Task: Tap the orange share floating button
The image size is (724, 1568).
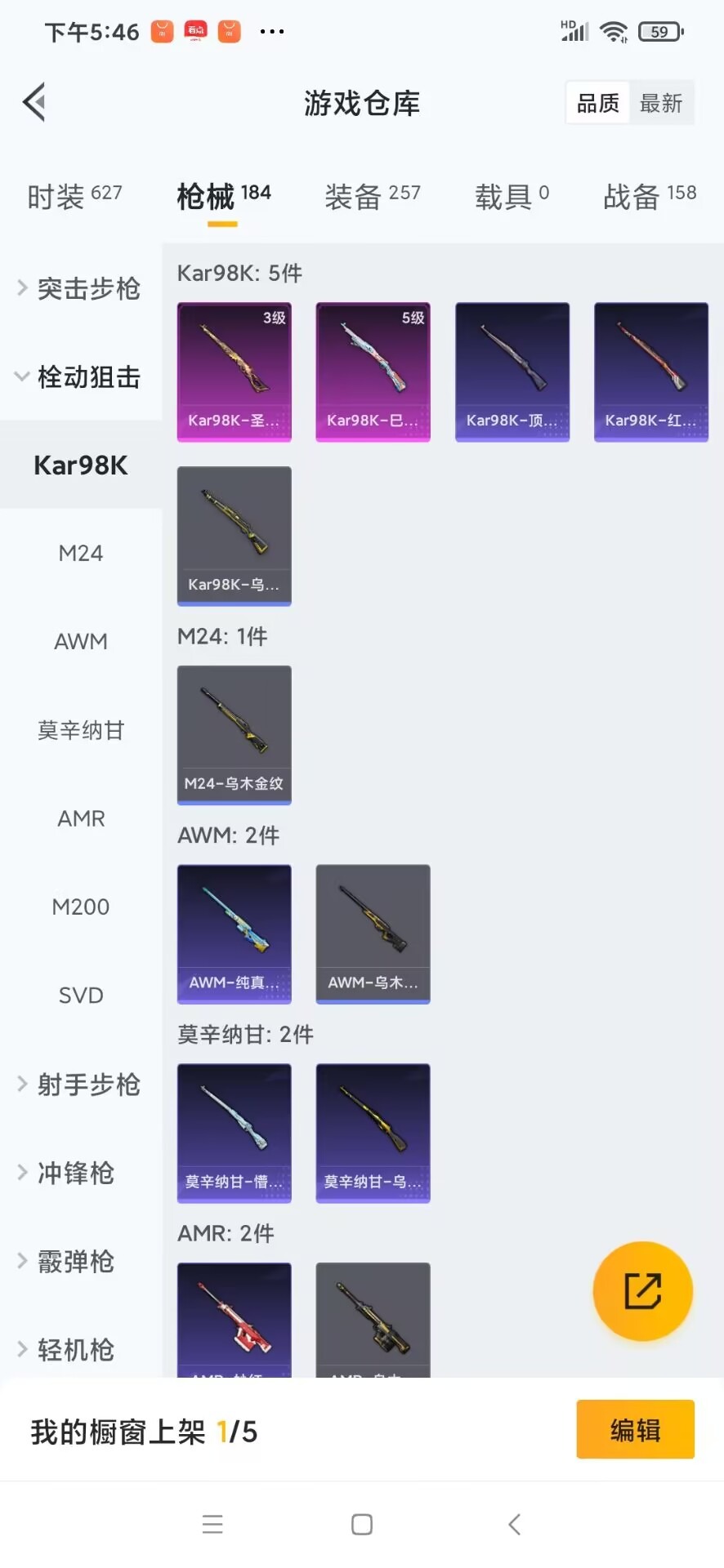Action: tap(642, 1291)
